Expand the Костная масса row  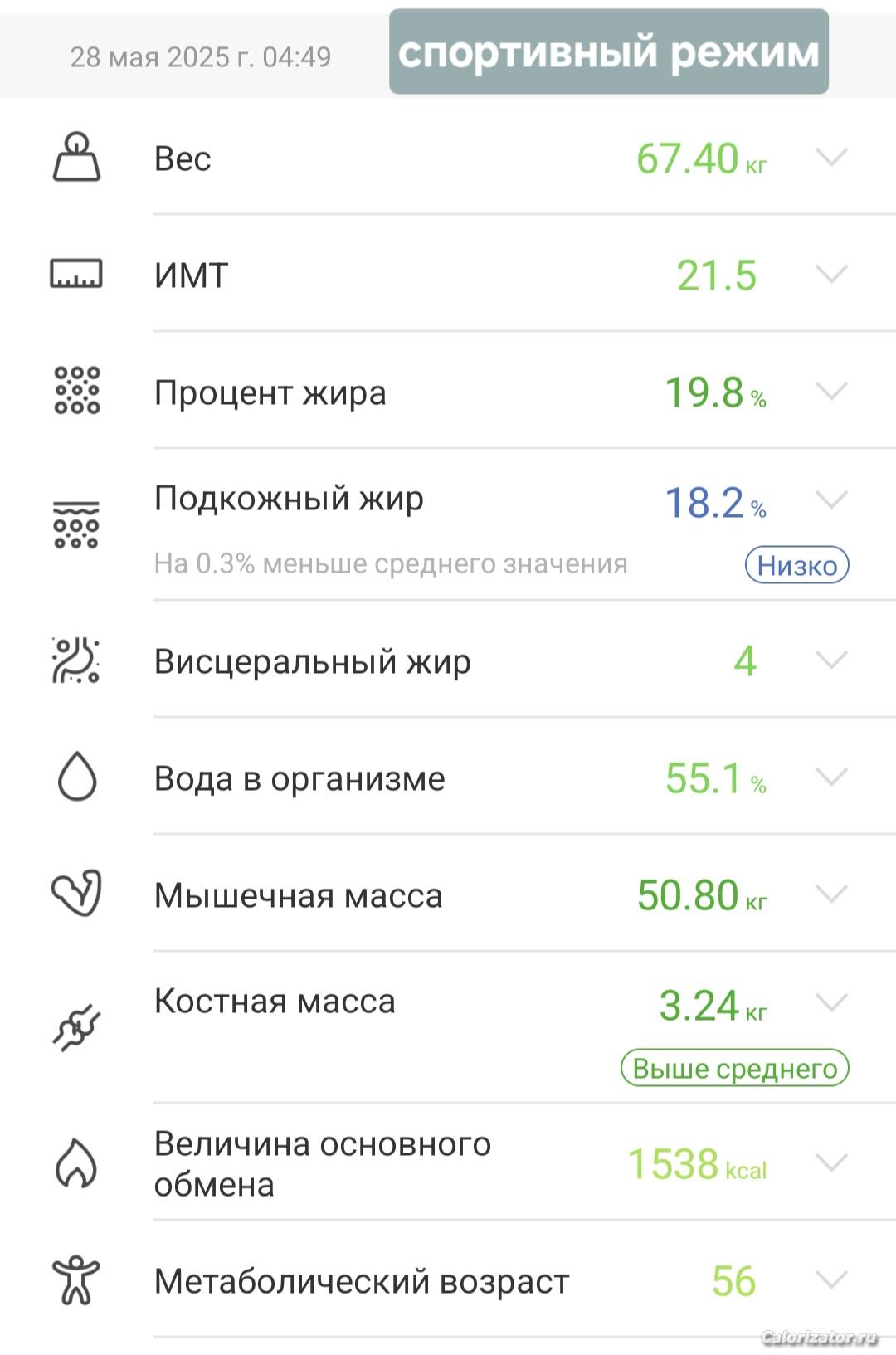tap(831, 1002)
